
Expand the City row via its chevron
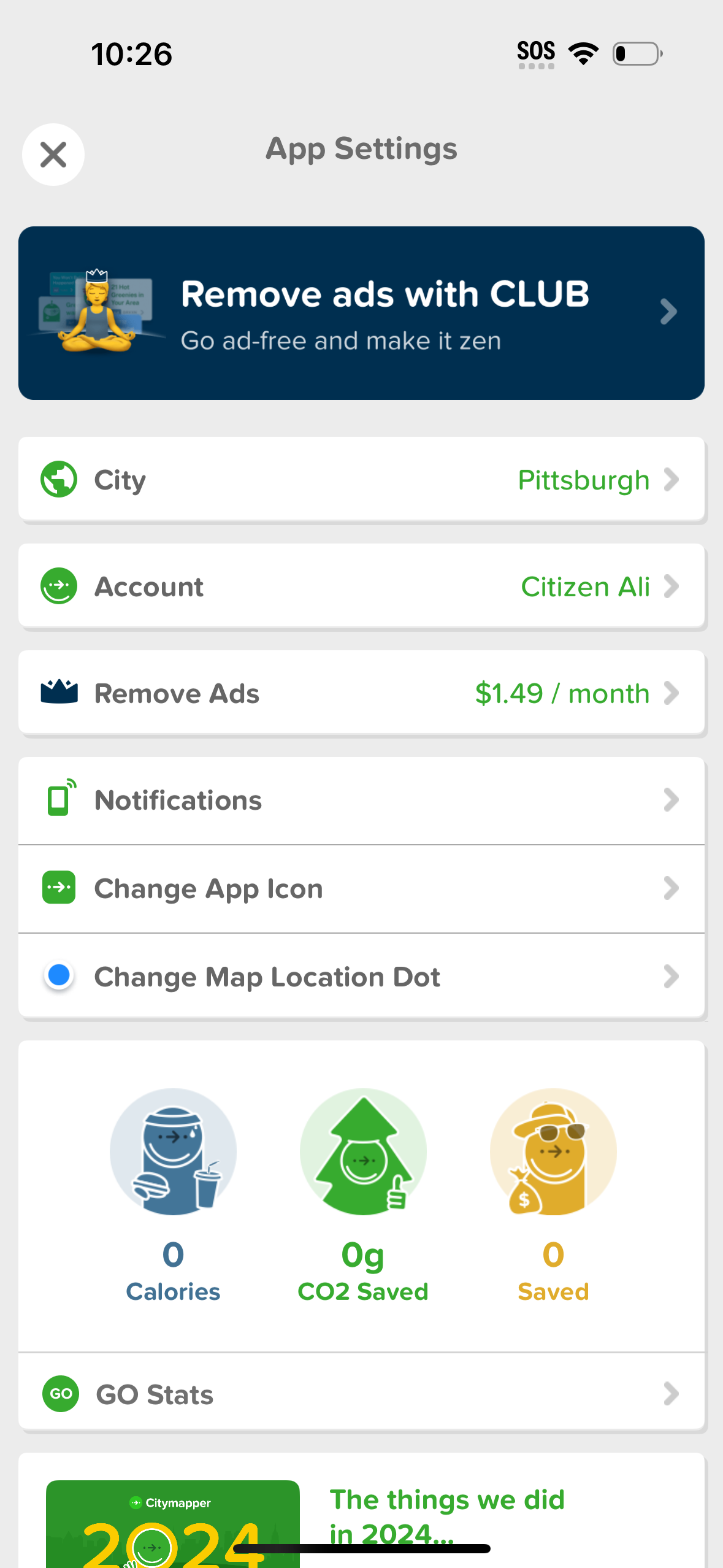(672, 479)
